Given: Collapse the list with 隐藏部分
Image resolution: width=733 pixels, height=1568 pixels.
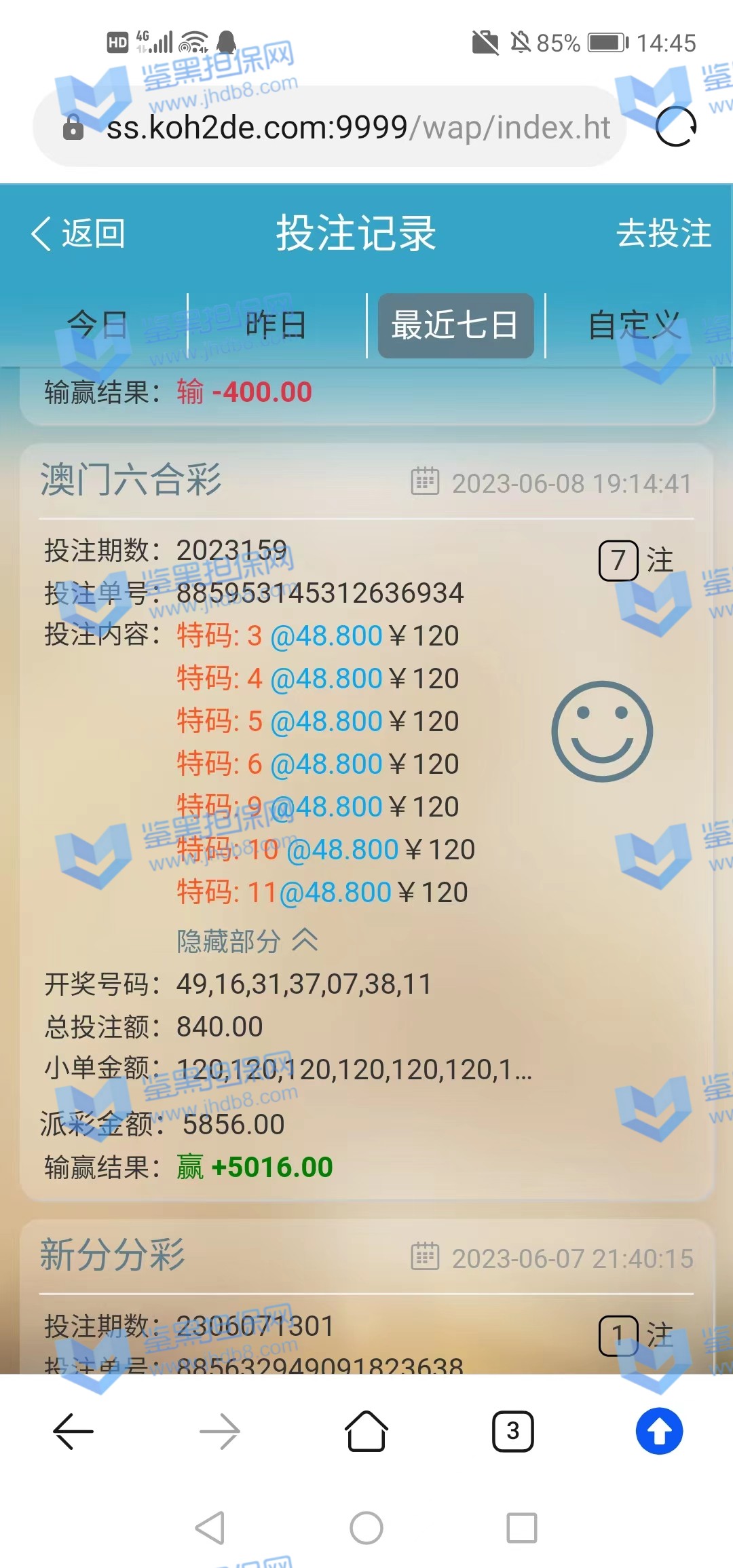Looking at the screenshot, I should point(247,941).
